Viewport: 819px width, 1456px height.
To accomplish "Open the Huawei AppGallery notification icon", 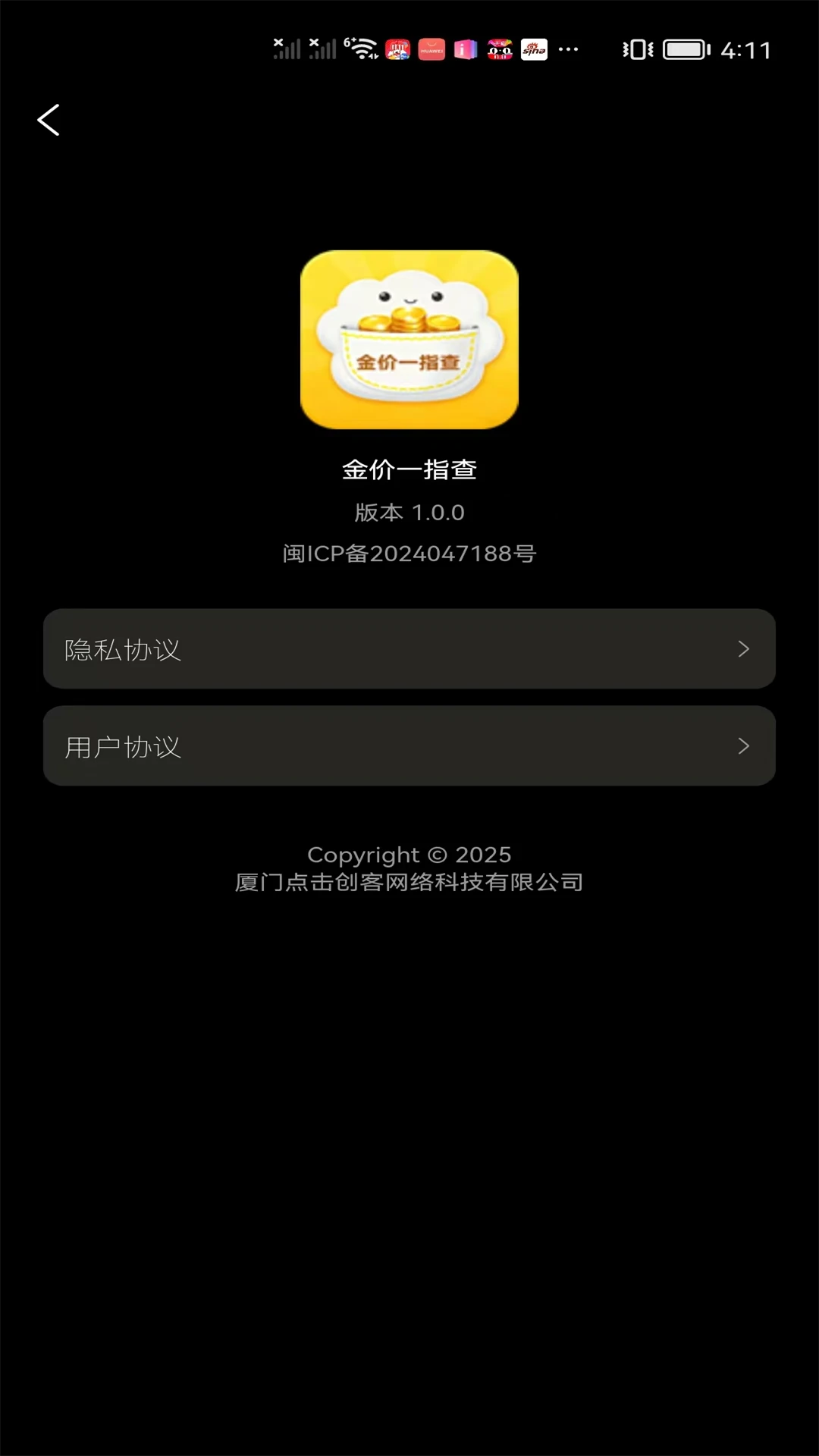I will point(431,49).
